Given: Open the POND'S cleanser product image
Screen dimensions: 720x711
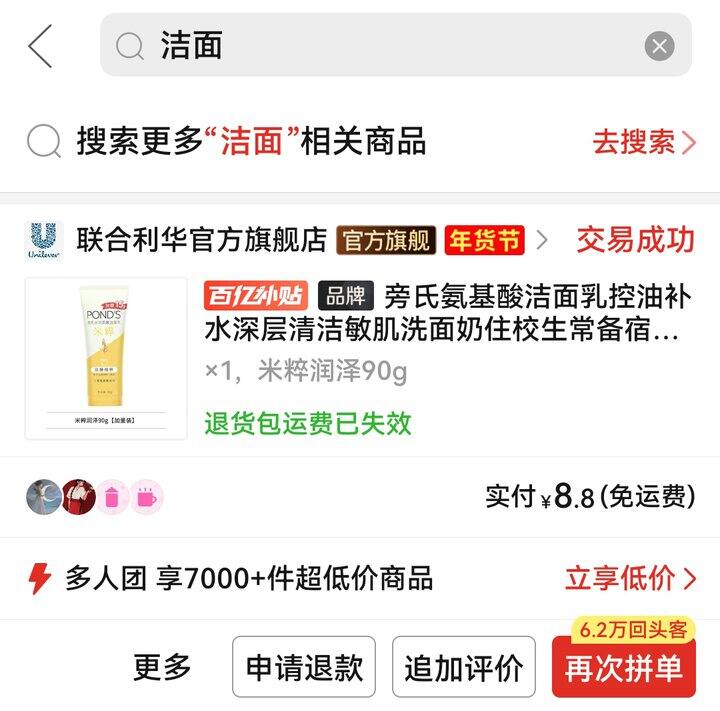Looking at the screenshot, I should click(106, 358).
